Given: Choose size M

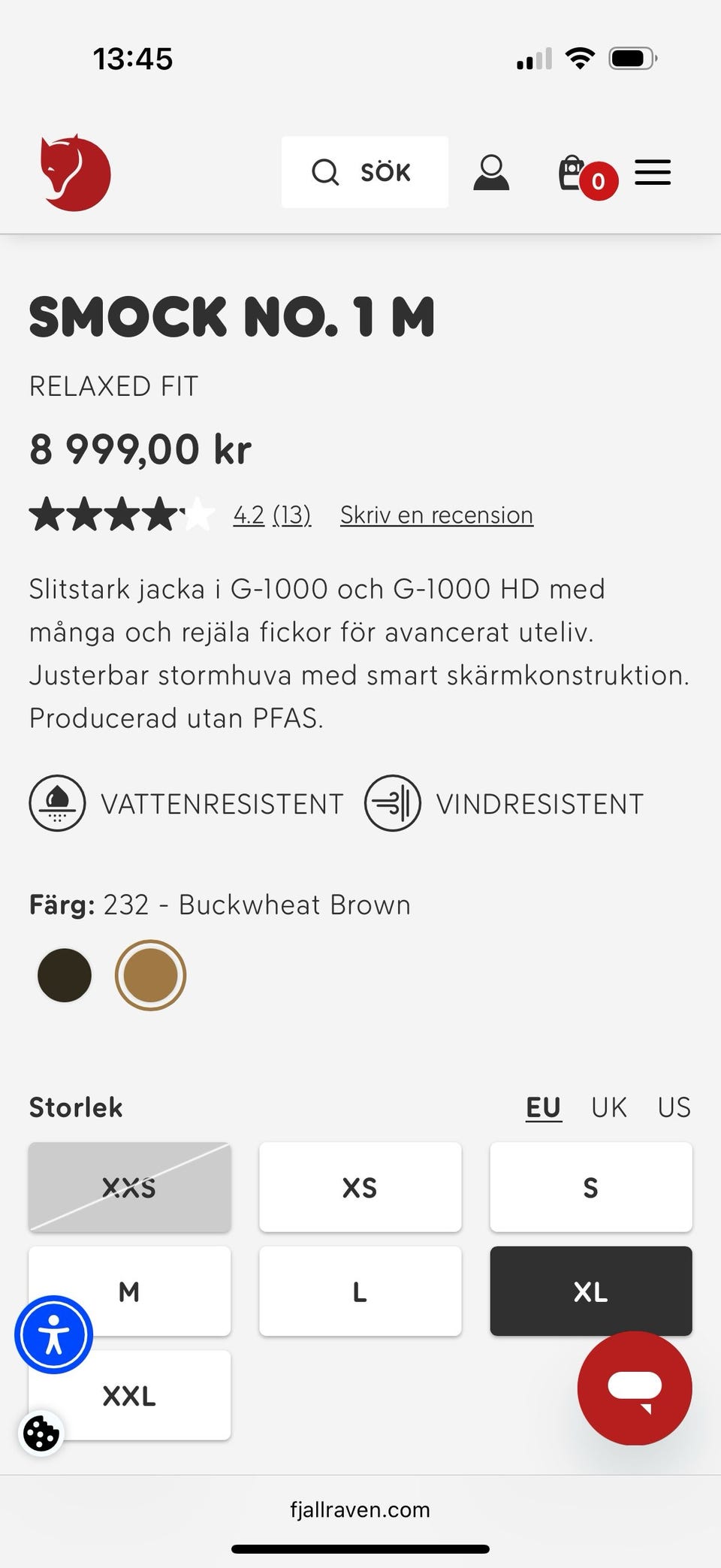Looking at the screenshot, I should [x=129, y=1291].
